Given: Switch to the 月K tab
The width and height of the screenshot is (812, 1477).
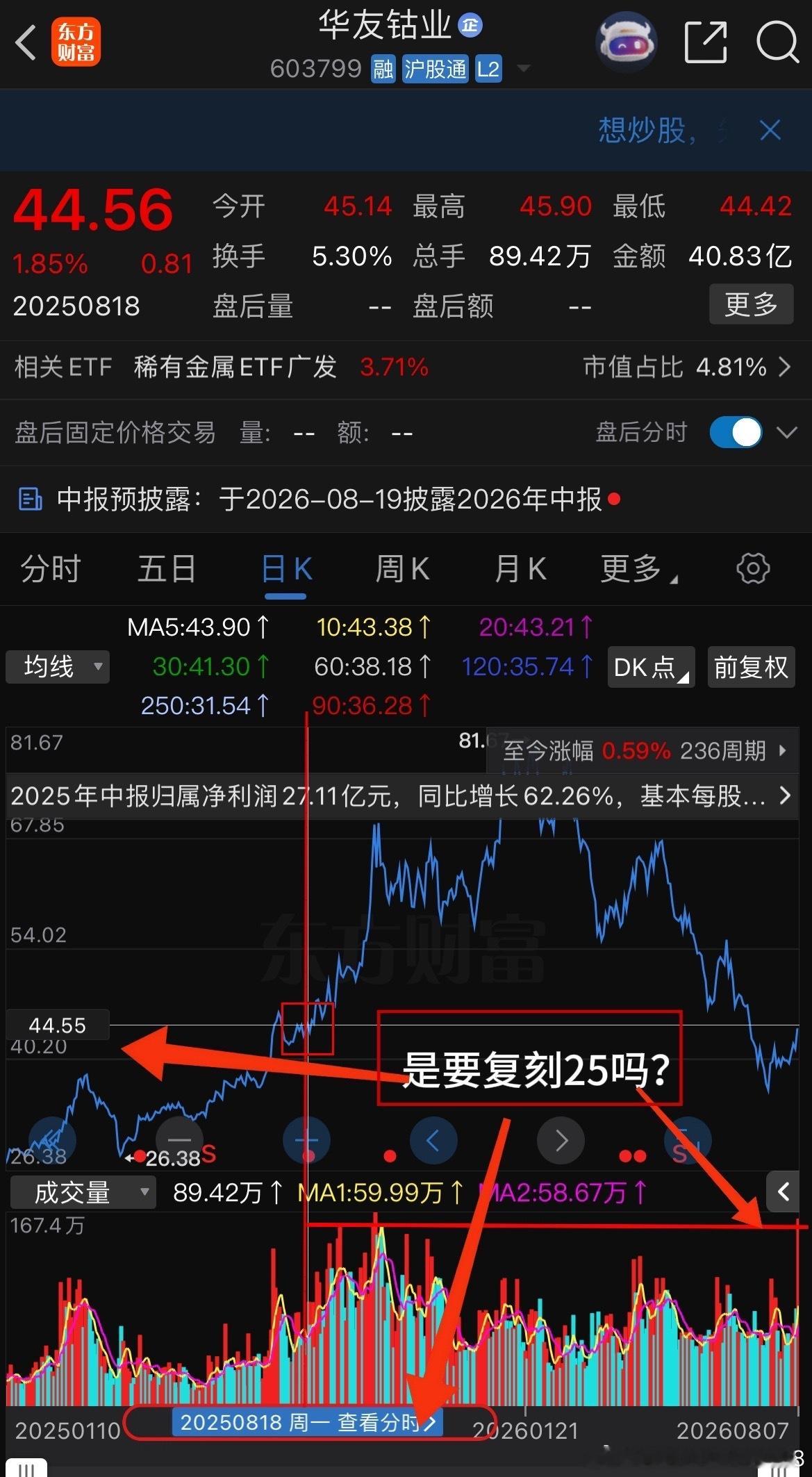Looking at the screenshot, I should pyautogui.click(x=520, y=569).
